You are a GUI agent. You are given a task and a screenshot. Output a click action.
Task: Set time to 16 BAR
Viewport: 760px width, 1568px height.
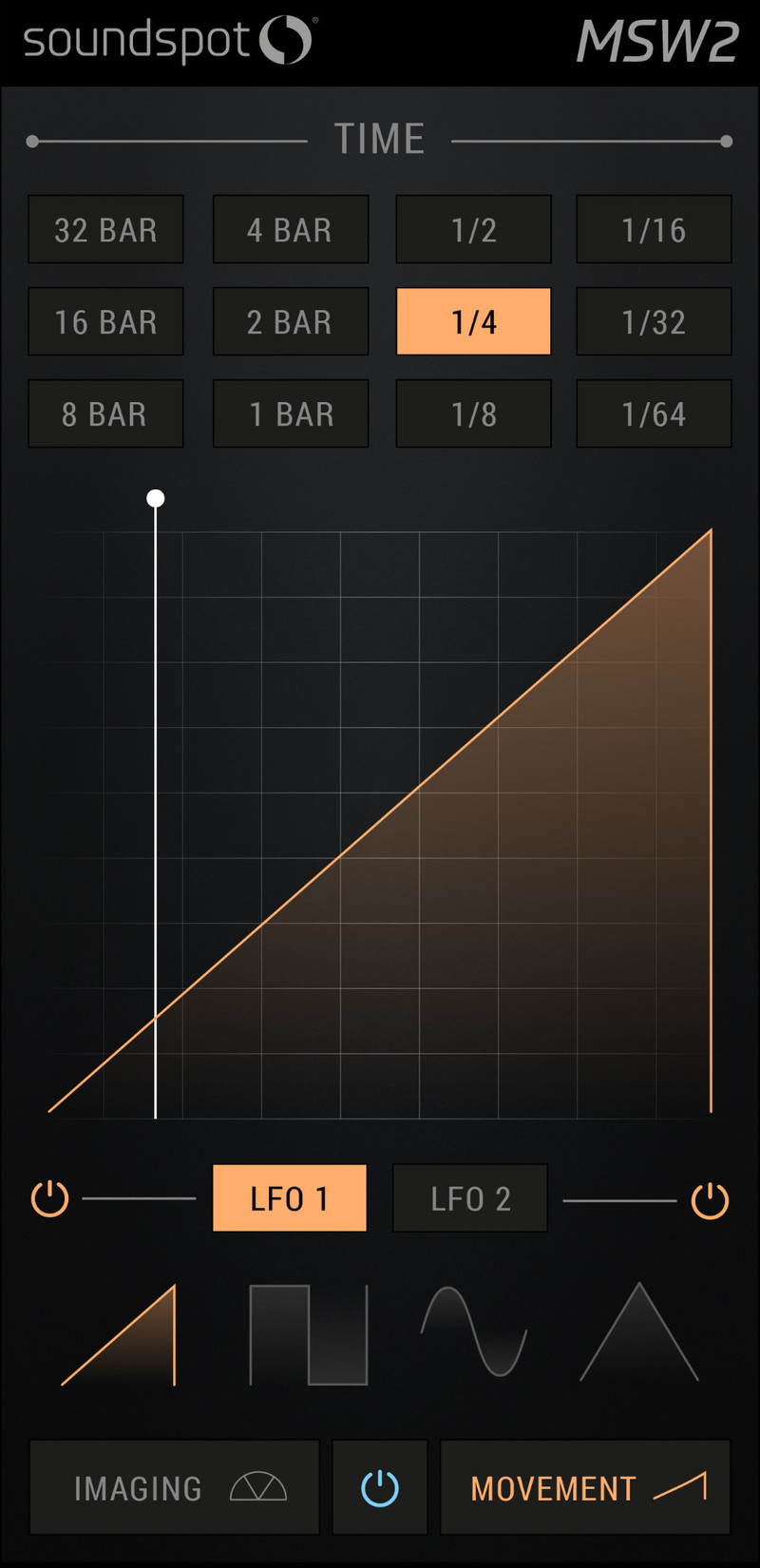coord(105,321)
